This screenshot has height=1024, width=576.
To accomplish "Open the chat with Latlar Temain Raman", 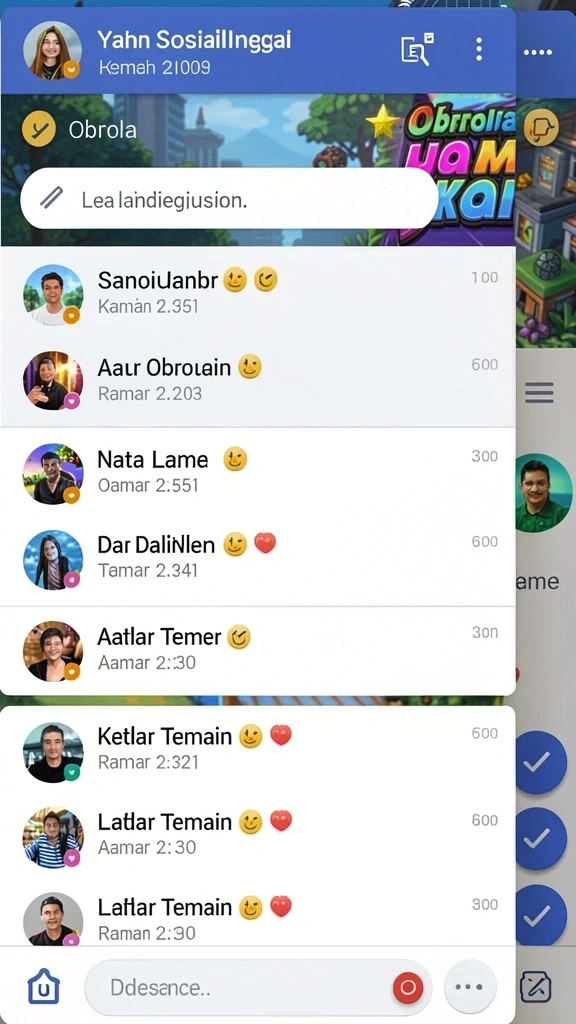I will pyautogui.click(x=258, y=919).
